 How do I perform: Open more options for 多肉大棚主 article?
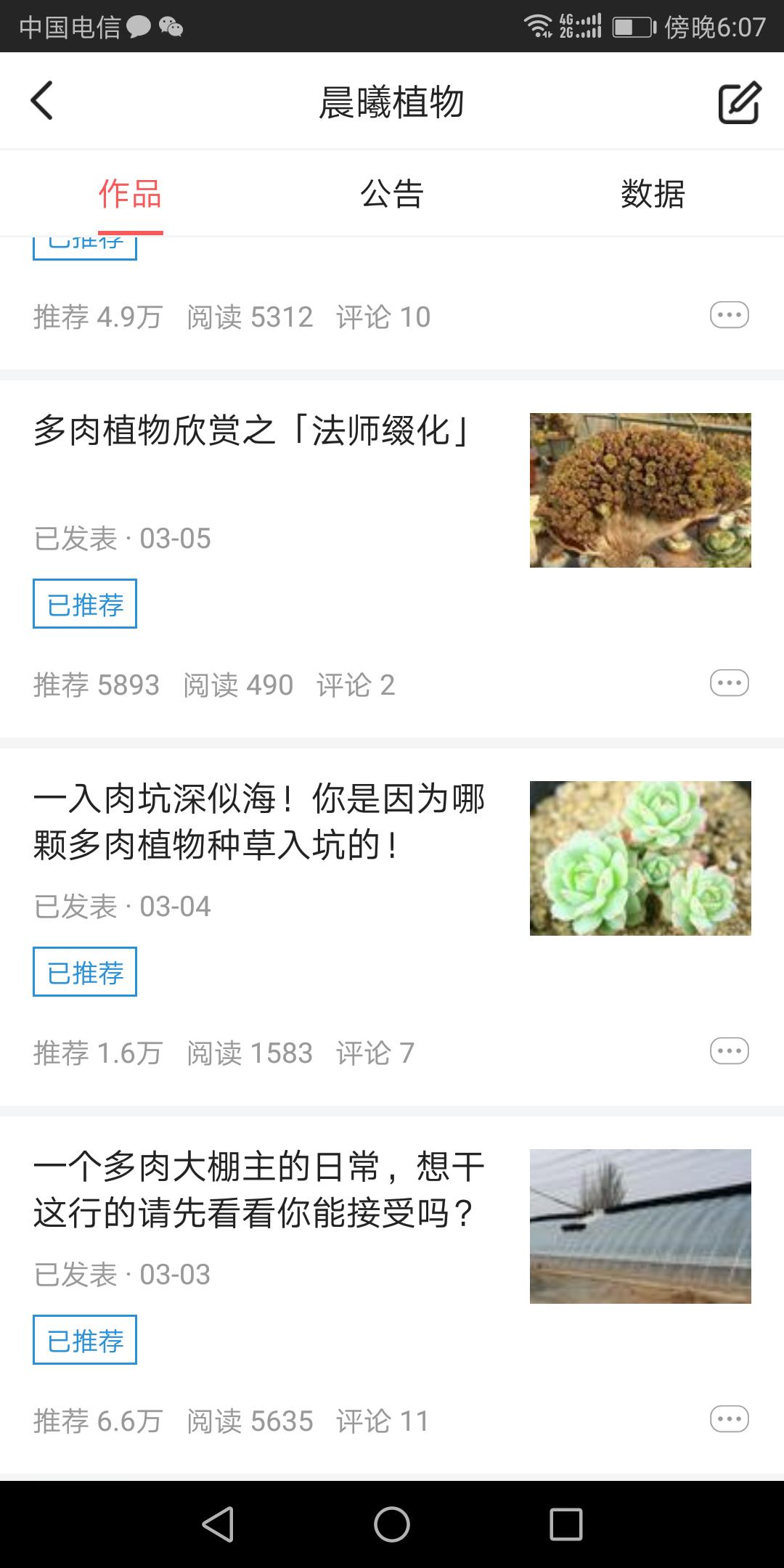pyautogui.click(x=730, y=1419)
